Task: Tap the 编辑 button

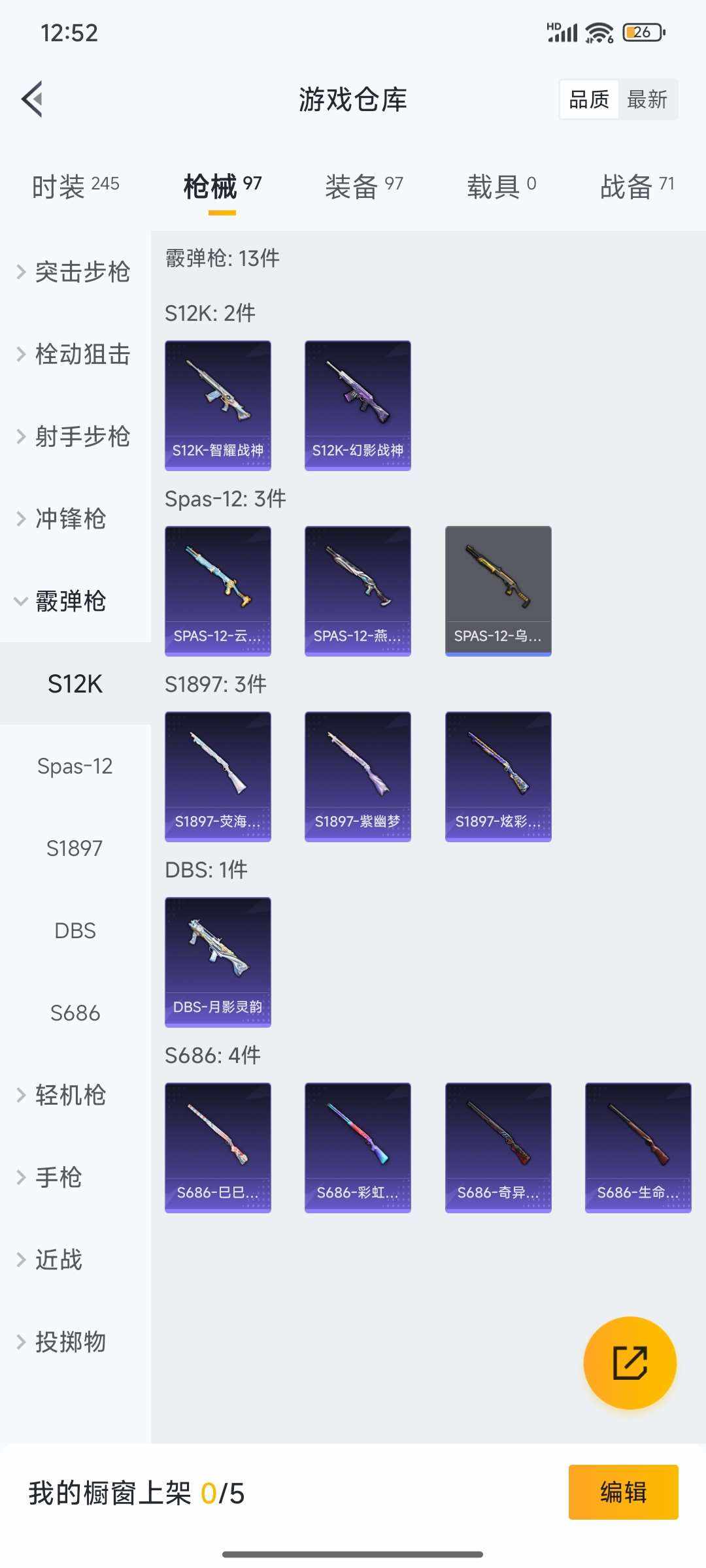Action: pyautogui.click(x=622, y=1492)
